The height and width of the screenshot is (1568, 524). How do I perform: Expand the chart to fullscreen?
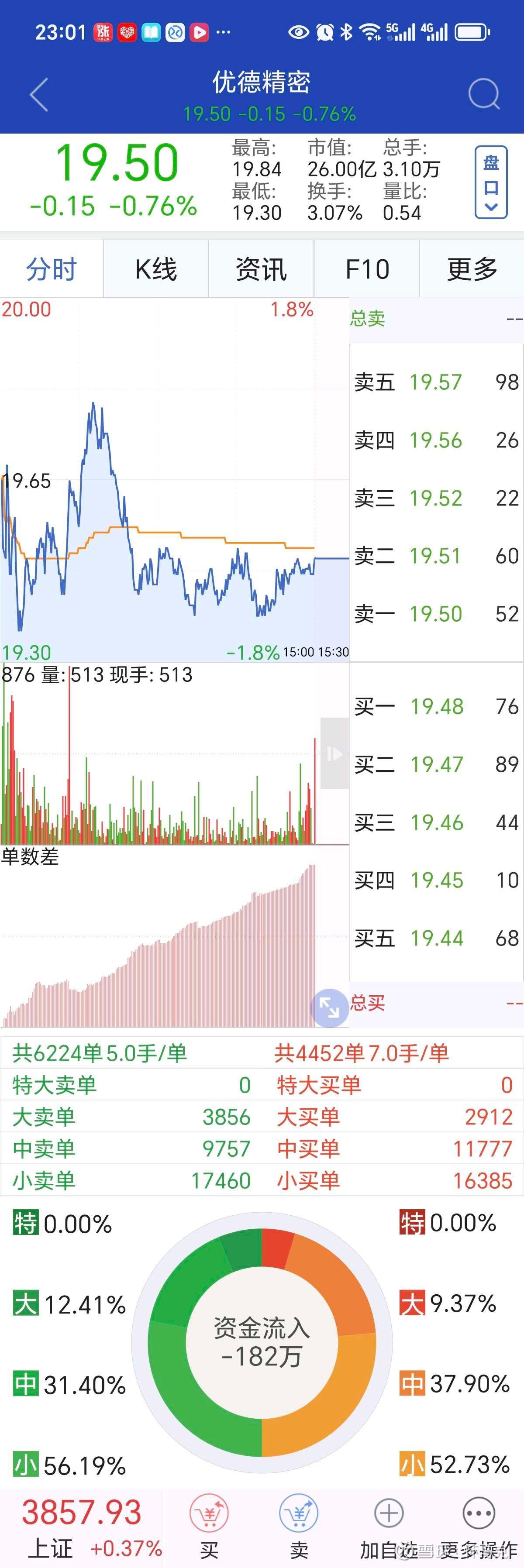click(x=329, y=1008)
